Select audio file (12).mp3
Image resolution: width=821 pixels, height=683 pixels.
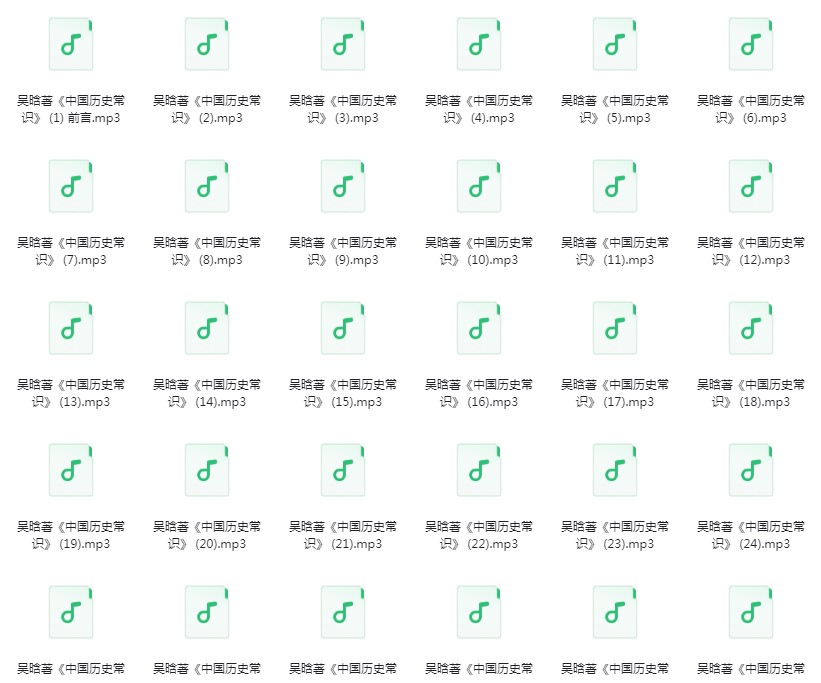click(751, 187)
